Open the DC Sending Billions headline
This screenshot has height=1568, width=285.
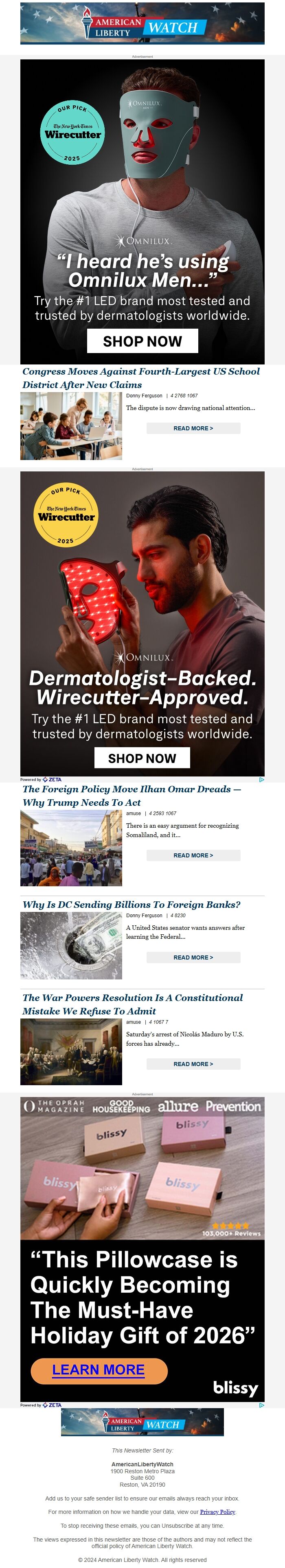click(131, 905)
